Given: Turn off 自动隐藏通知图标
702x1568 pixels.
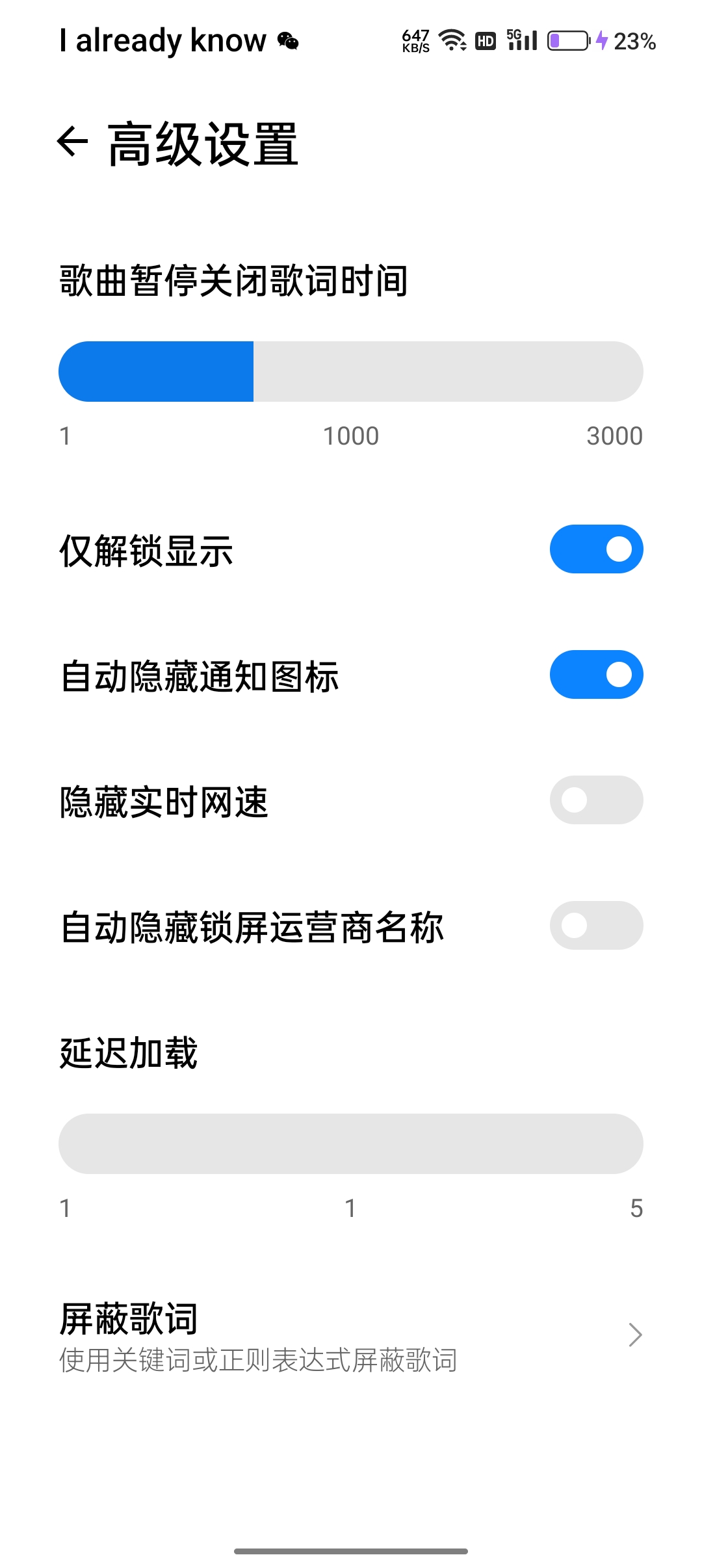Looking at the screenshot, I should pos(595,675).
